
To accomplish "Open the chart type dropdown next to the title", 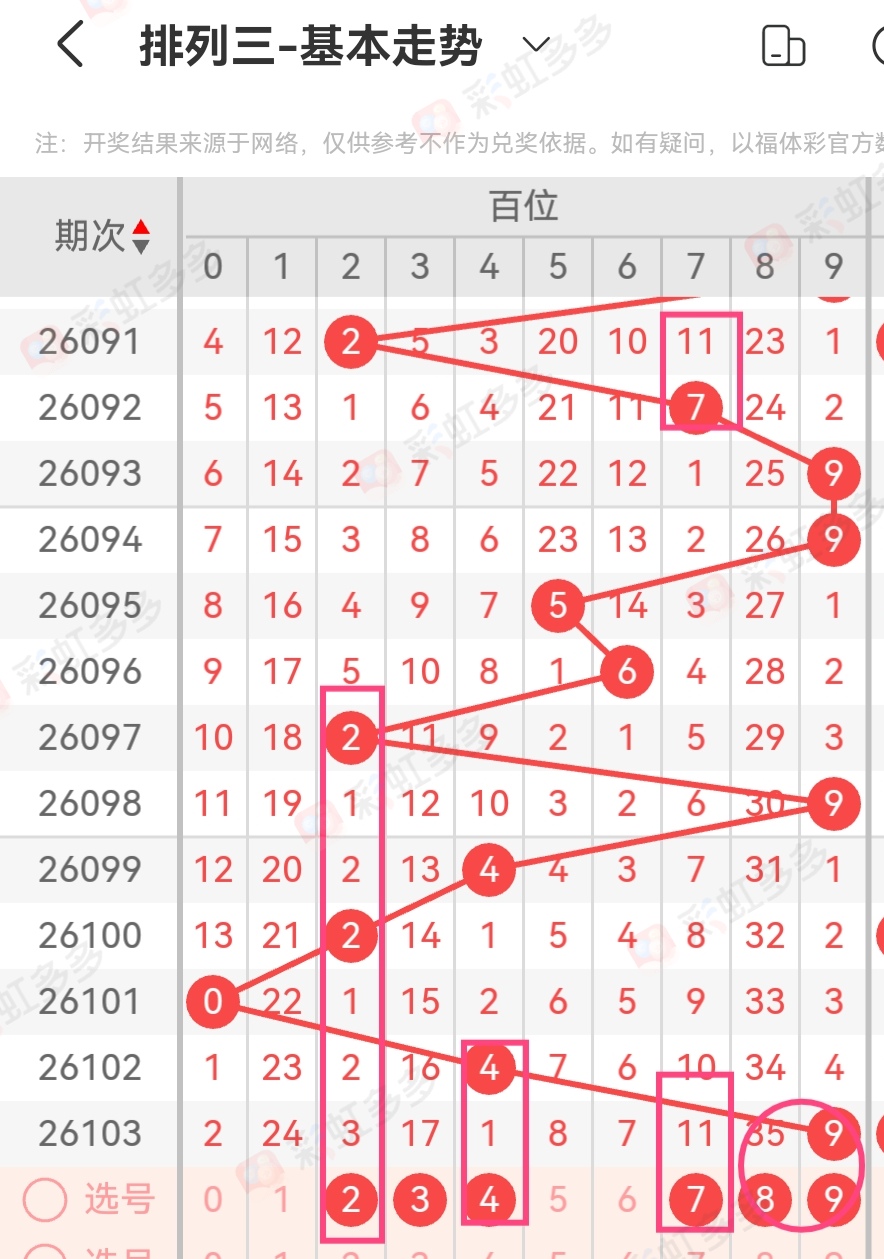I will 534,44.
